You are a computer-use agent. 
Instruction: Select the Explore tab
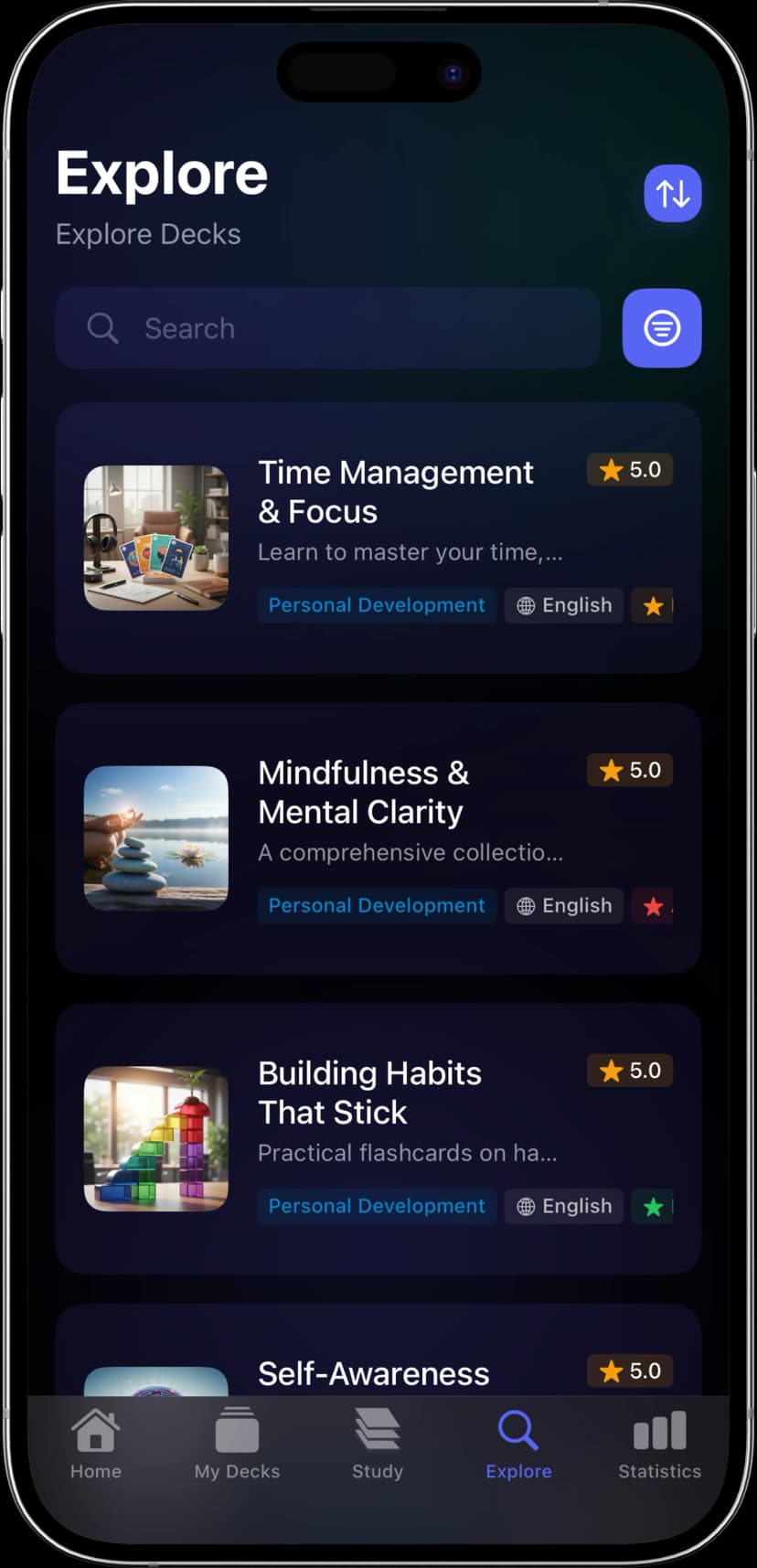(518, 1444)
